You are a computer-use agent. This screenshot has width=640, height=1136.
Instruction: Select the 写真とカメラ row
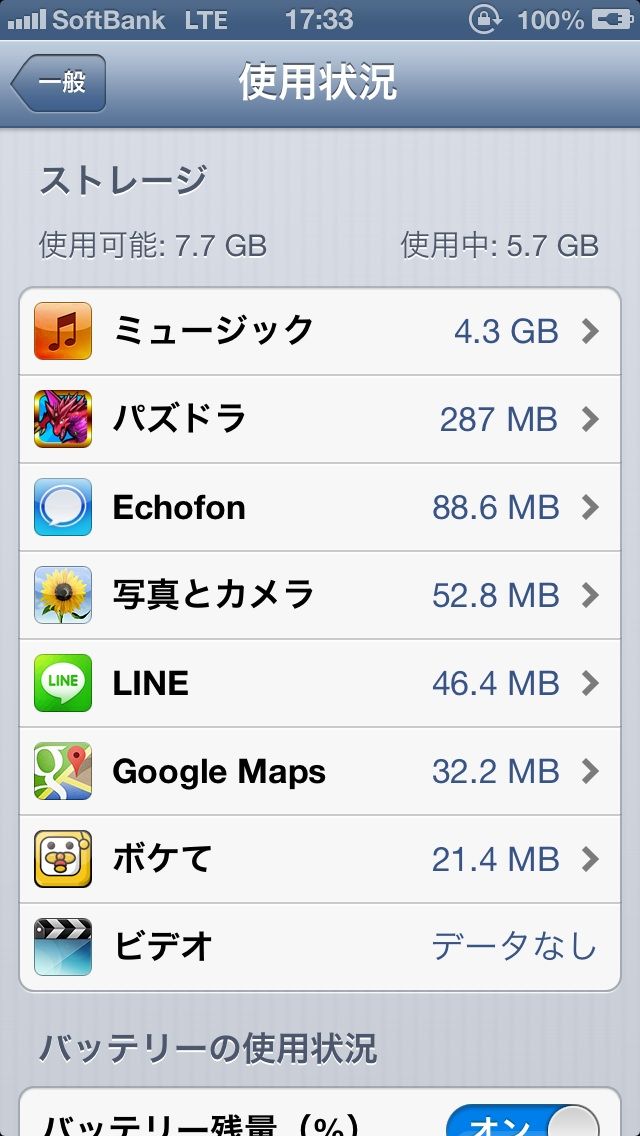(x=320, y=595)
